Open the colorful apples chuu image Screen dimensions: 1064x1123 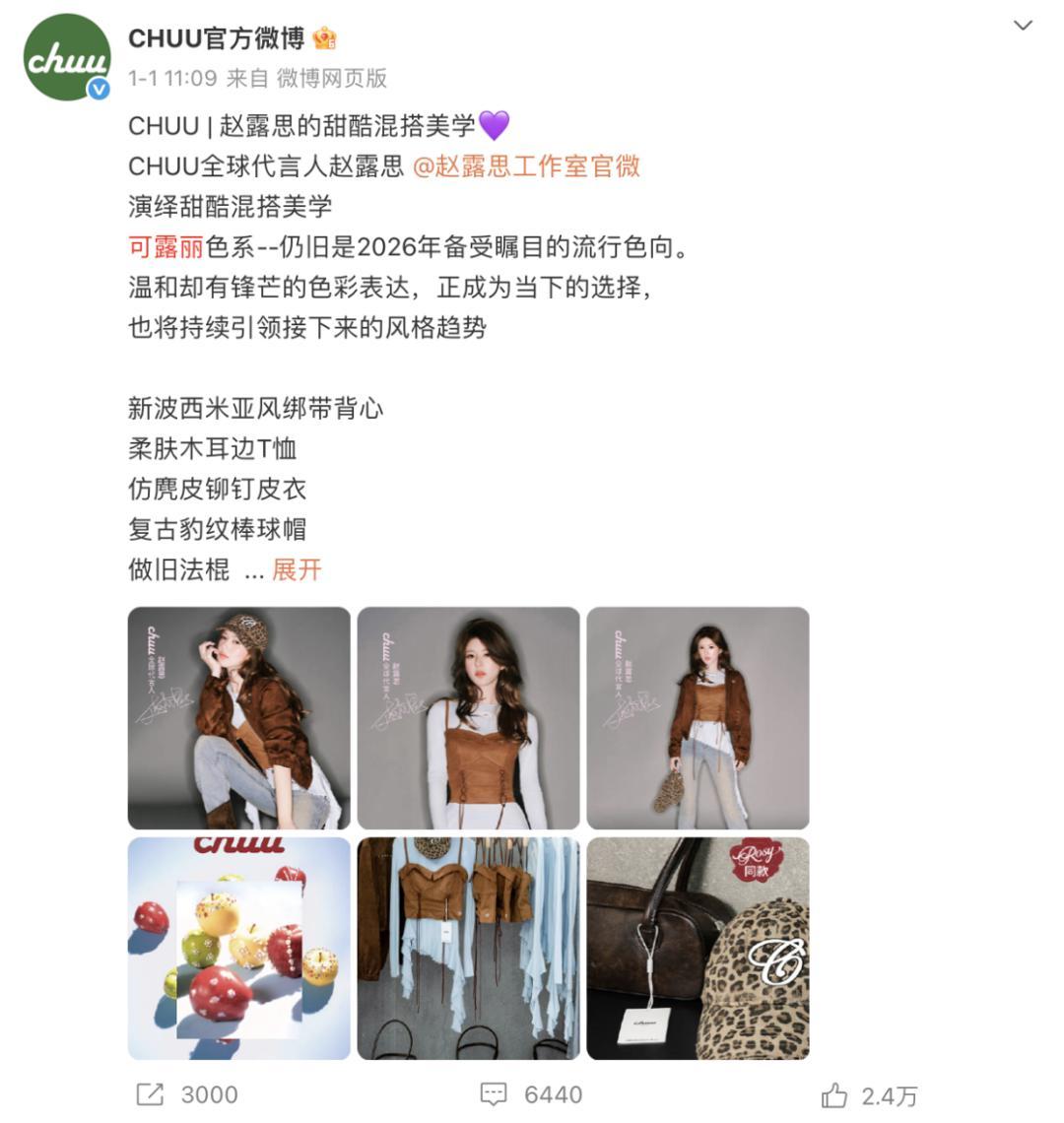point(238,948)
